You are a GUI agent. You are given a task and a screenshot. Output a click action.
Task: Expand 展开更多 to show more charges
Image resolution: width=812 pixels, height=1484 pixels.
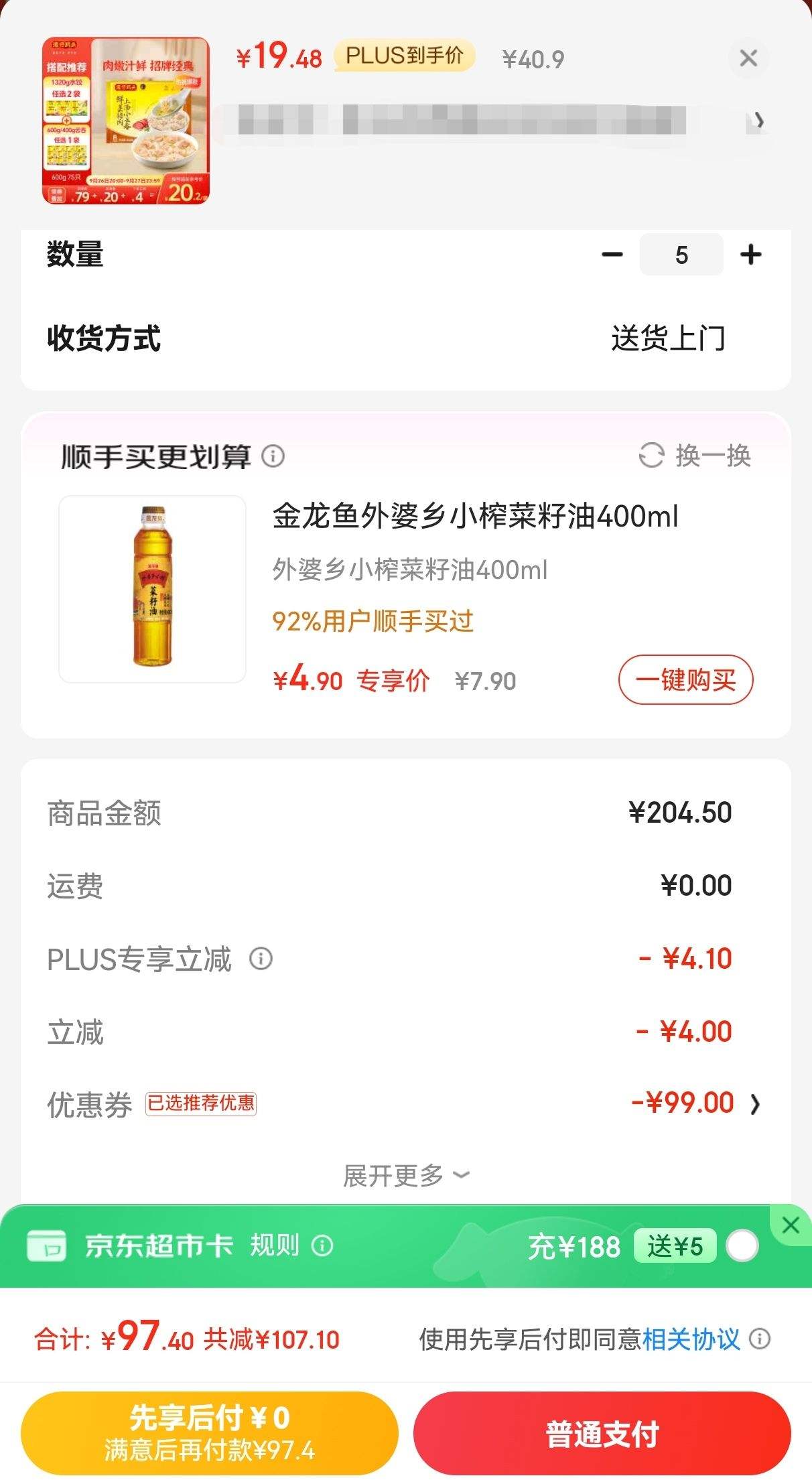coord(406,1173)
